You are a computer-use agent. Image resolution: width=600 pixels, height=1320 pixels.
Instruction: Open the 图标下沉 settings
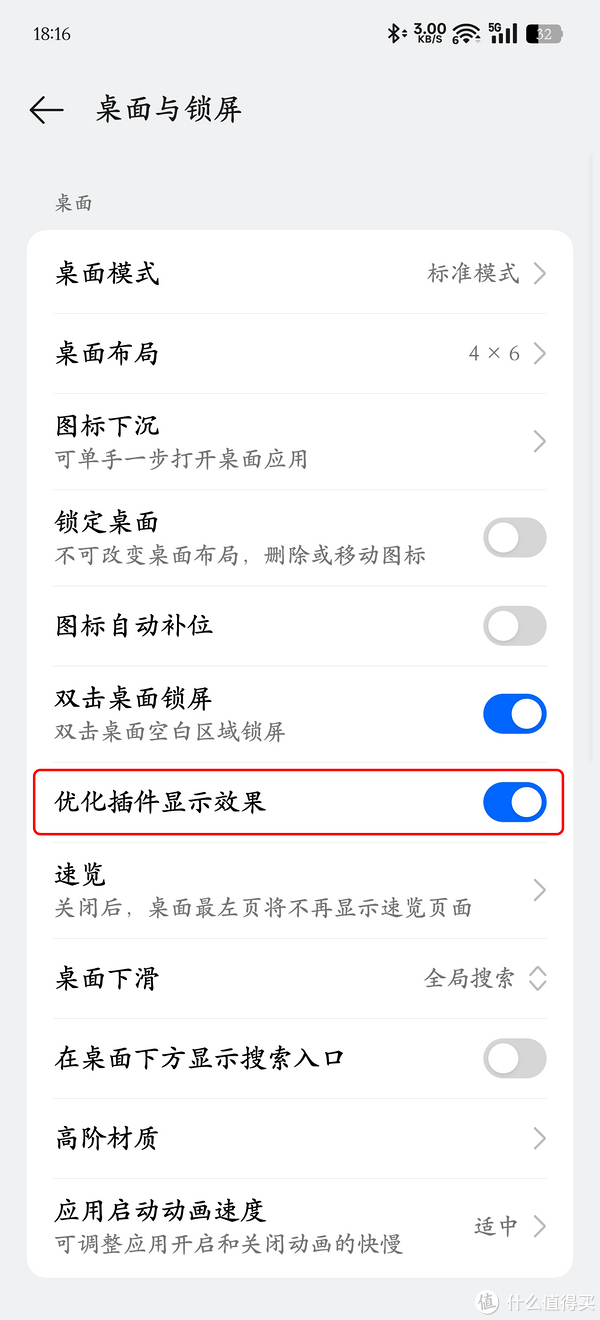pos(300,441)
